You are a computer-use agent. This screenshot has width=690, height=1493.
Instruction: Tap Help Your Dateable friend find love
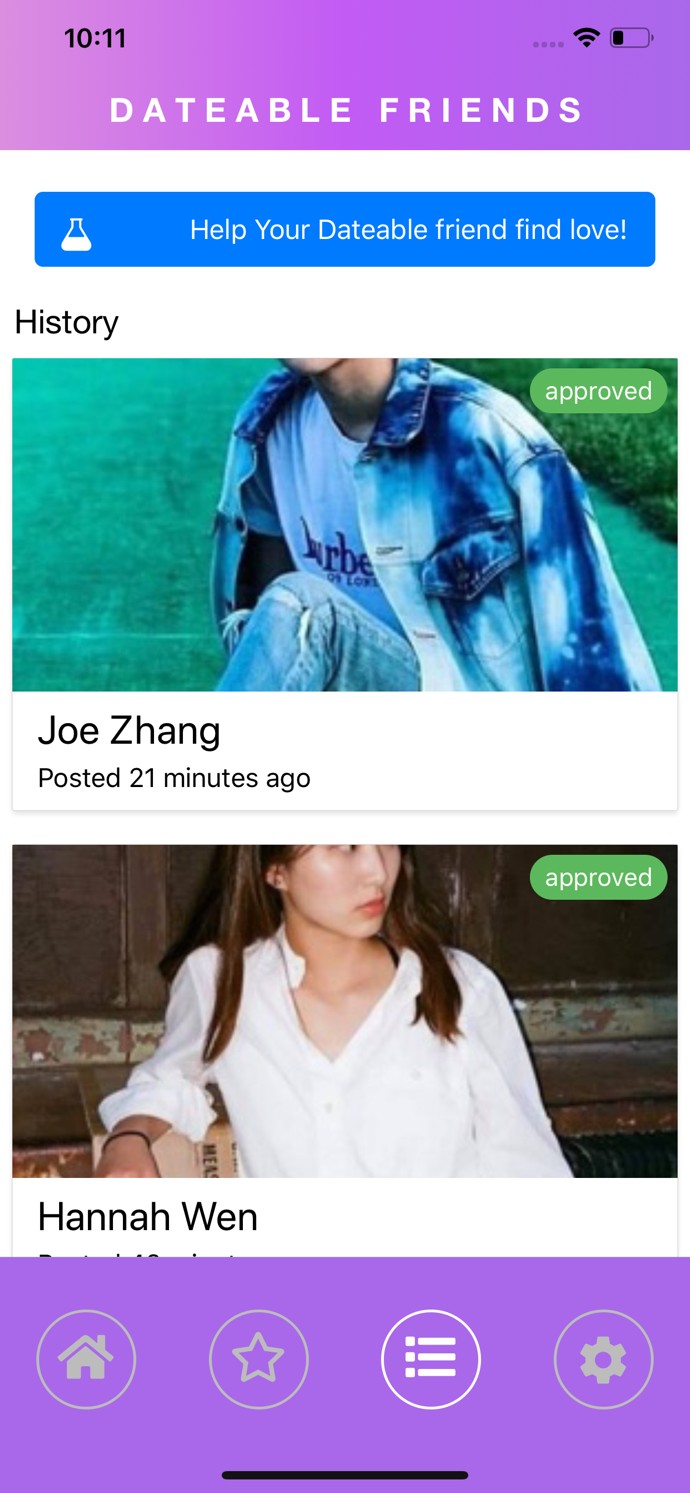click(345, 229)
